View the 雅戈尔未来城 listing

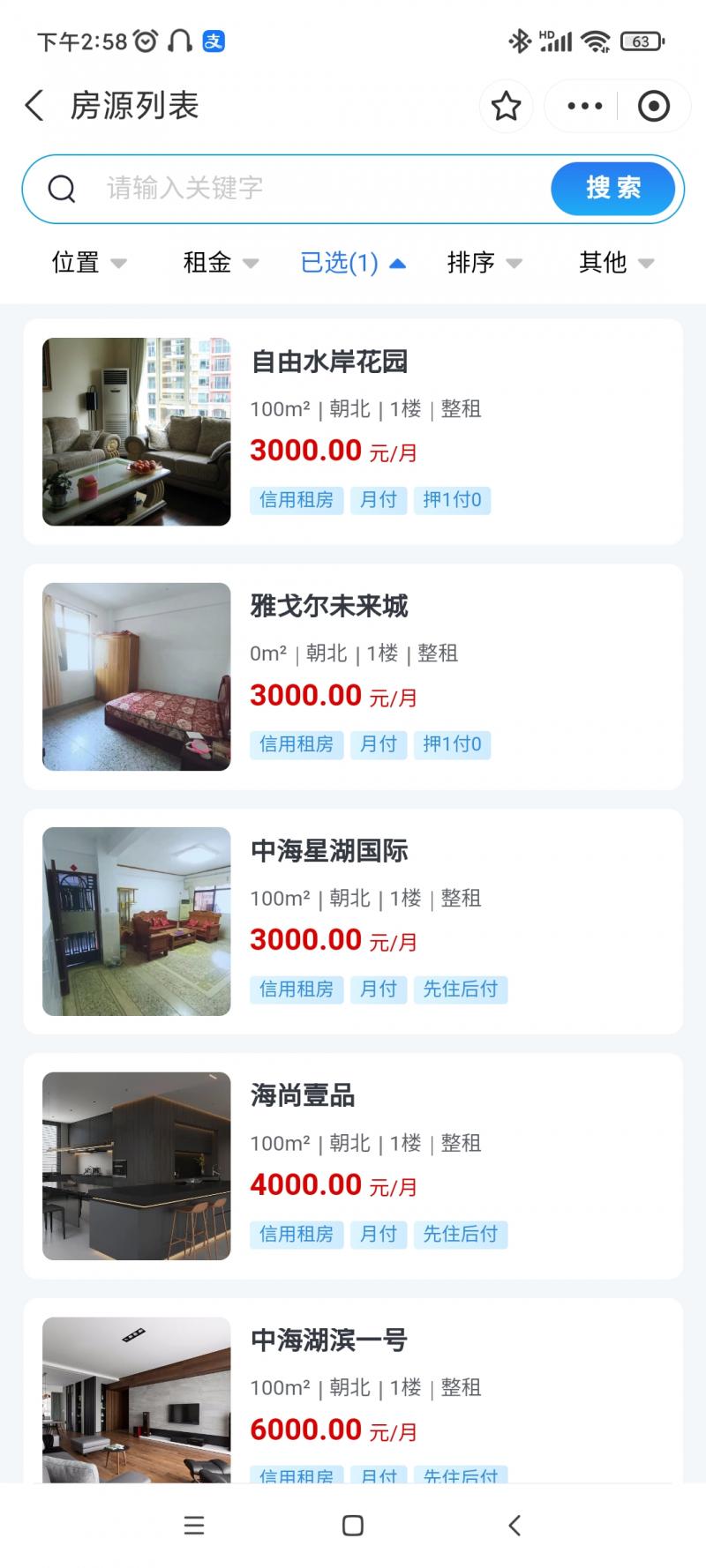pos(353,676)
